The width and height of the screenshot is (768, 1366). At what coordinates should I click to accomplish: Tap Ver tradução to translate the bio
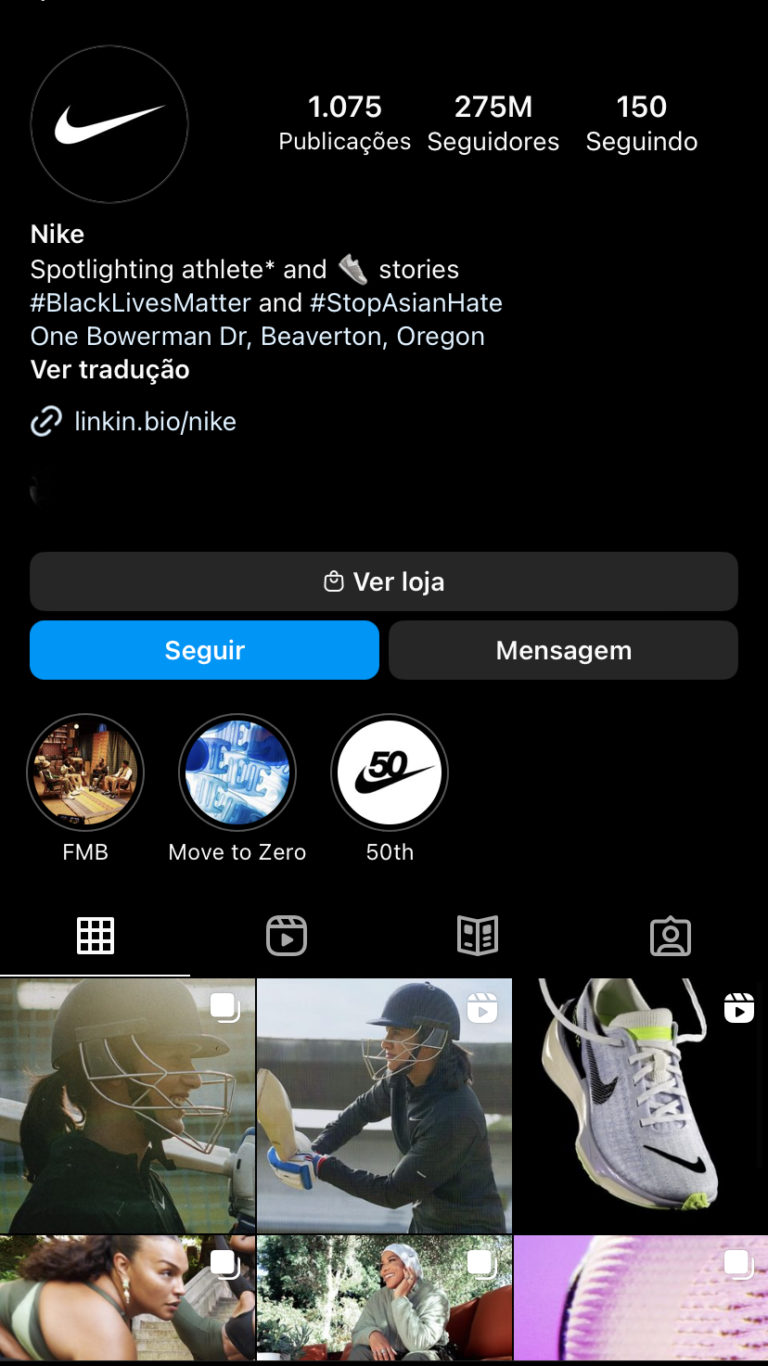point(110,369)
